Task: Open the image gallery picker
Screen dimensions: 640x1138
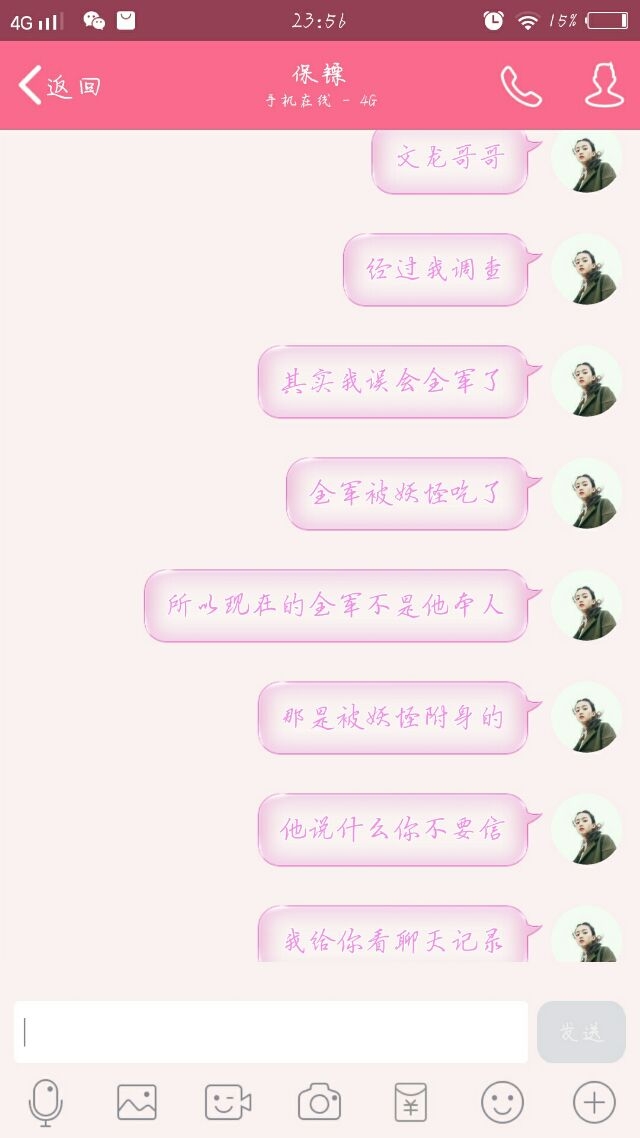Action: click(x=137, y=1102)
